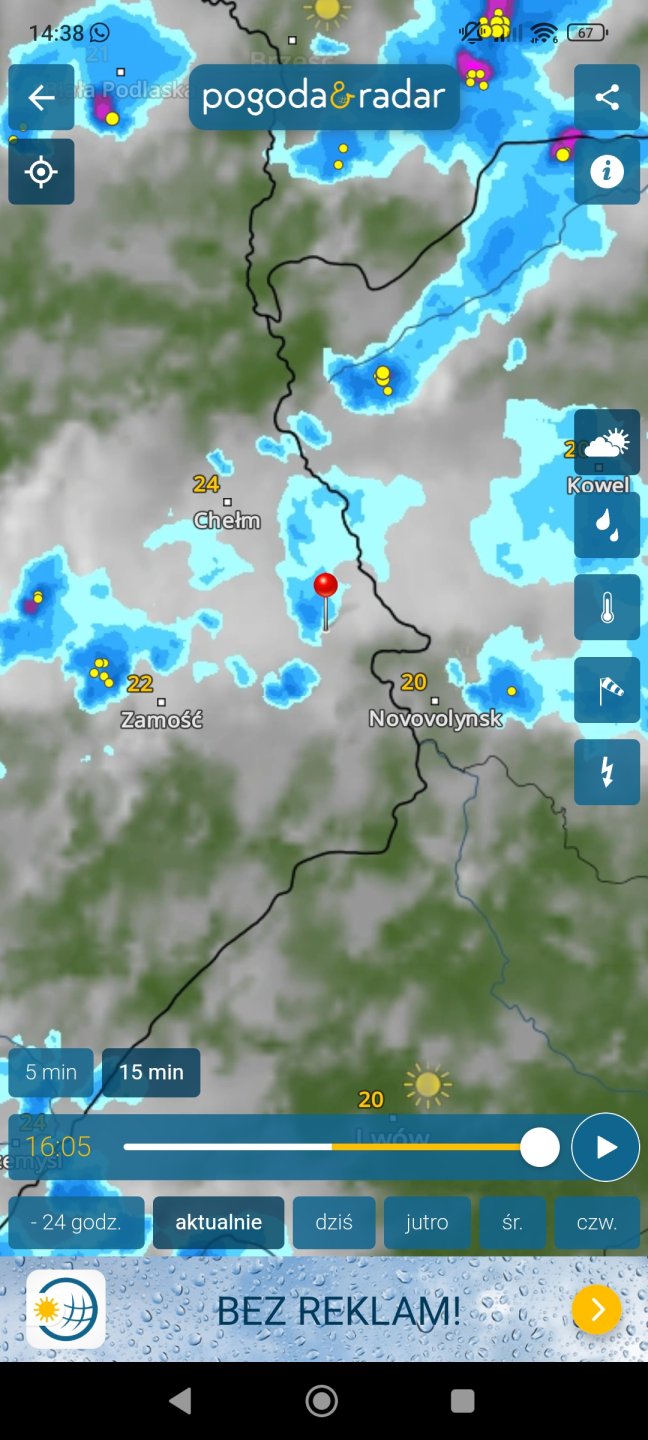Show the temperature thermometer layer

point(607,607)
